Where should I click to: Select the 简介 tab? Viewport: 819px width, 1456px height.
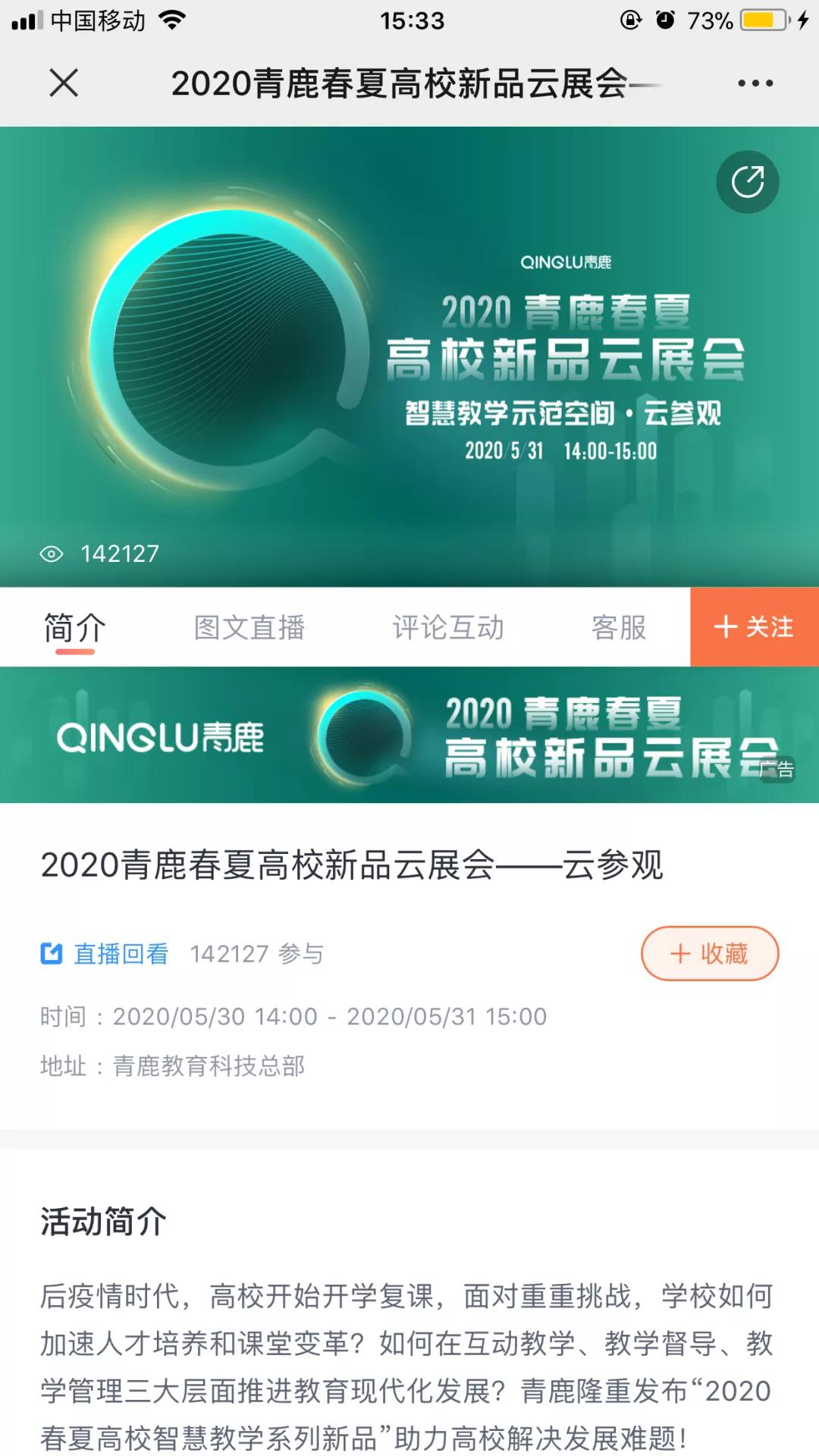[x=74, y=628]
